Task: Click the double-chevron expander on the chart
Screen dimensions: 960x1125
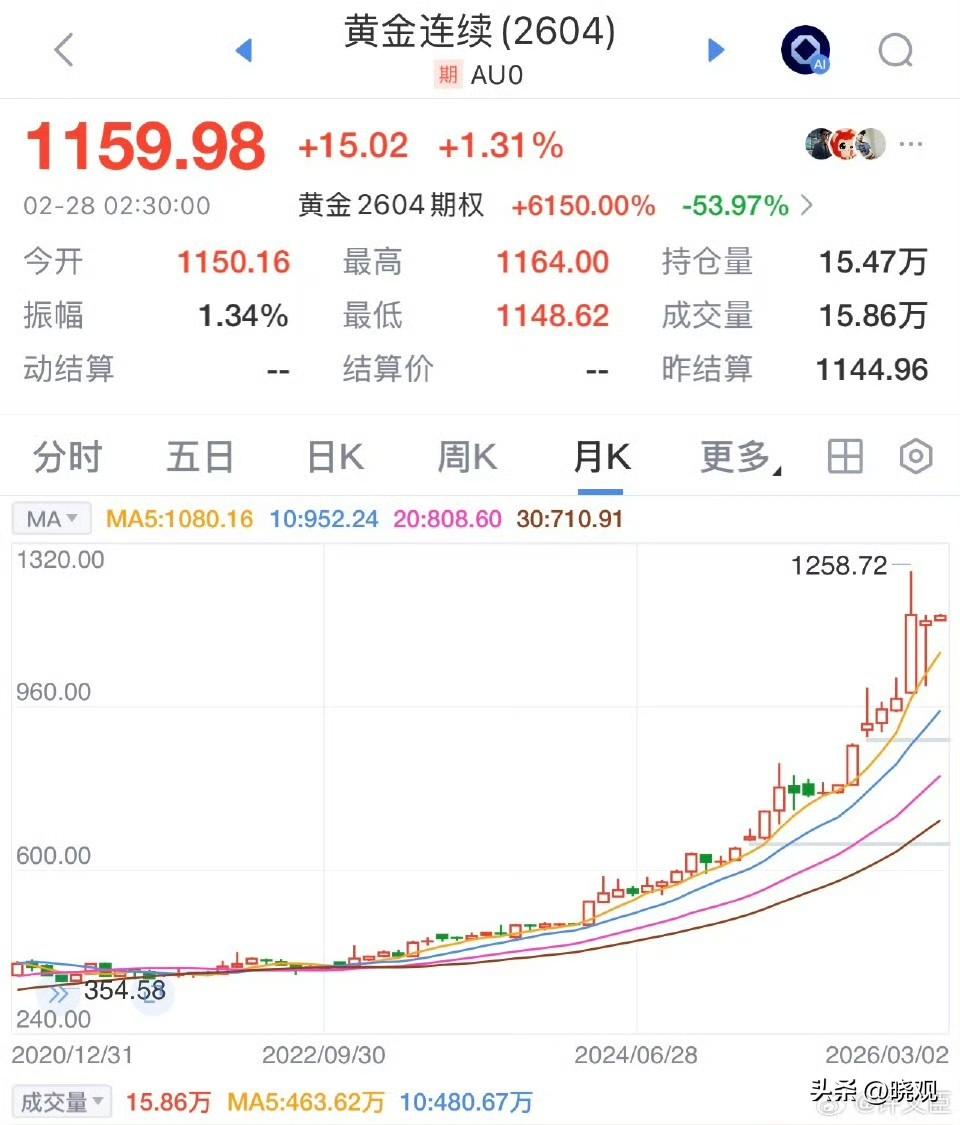Action: coord(60,994)
